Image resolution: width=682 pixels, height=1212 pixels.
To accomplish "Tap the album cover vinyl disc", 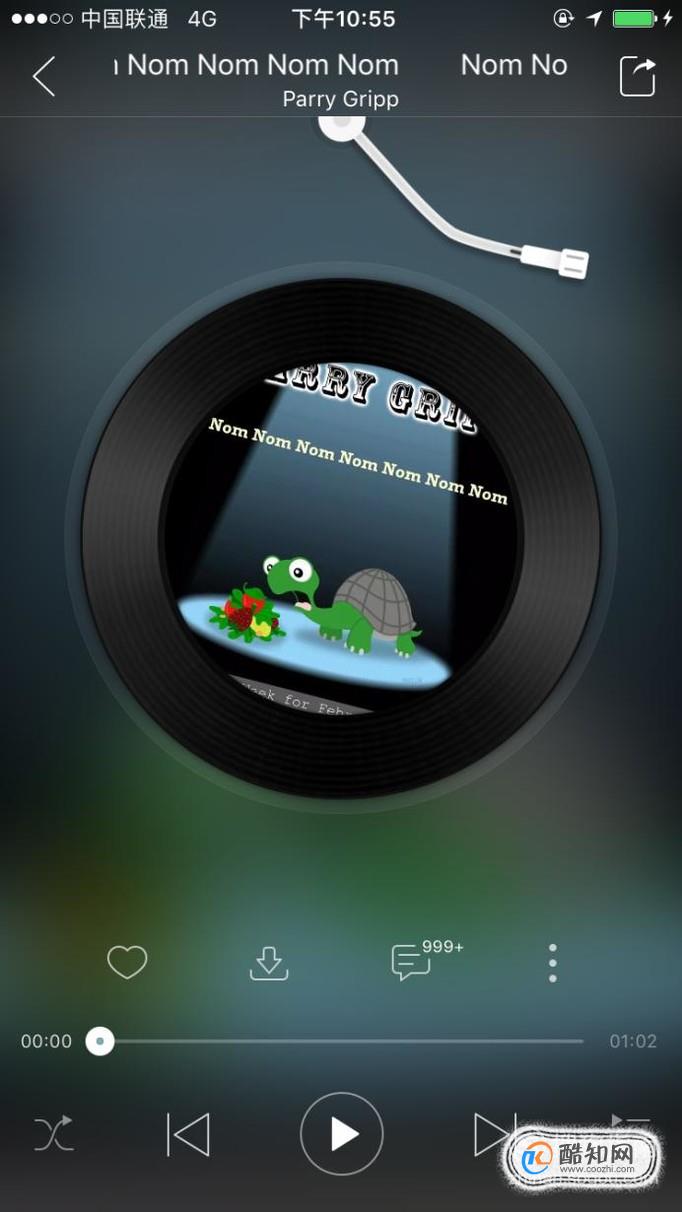I will (x=341, y=539).
